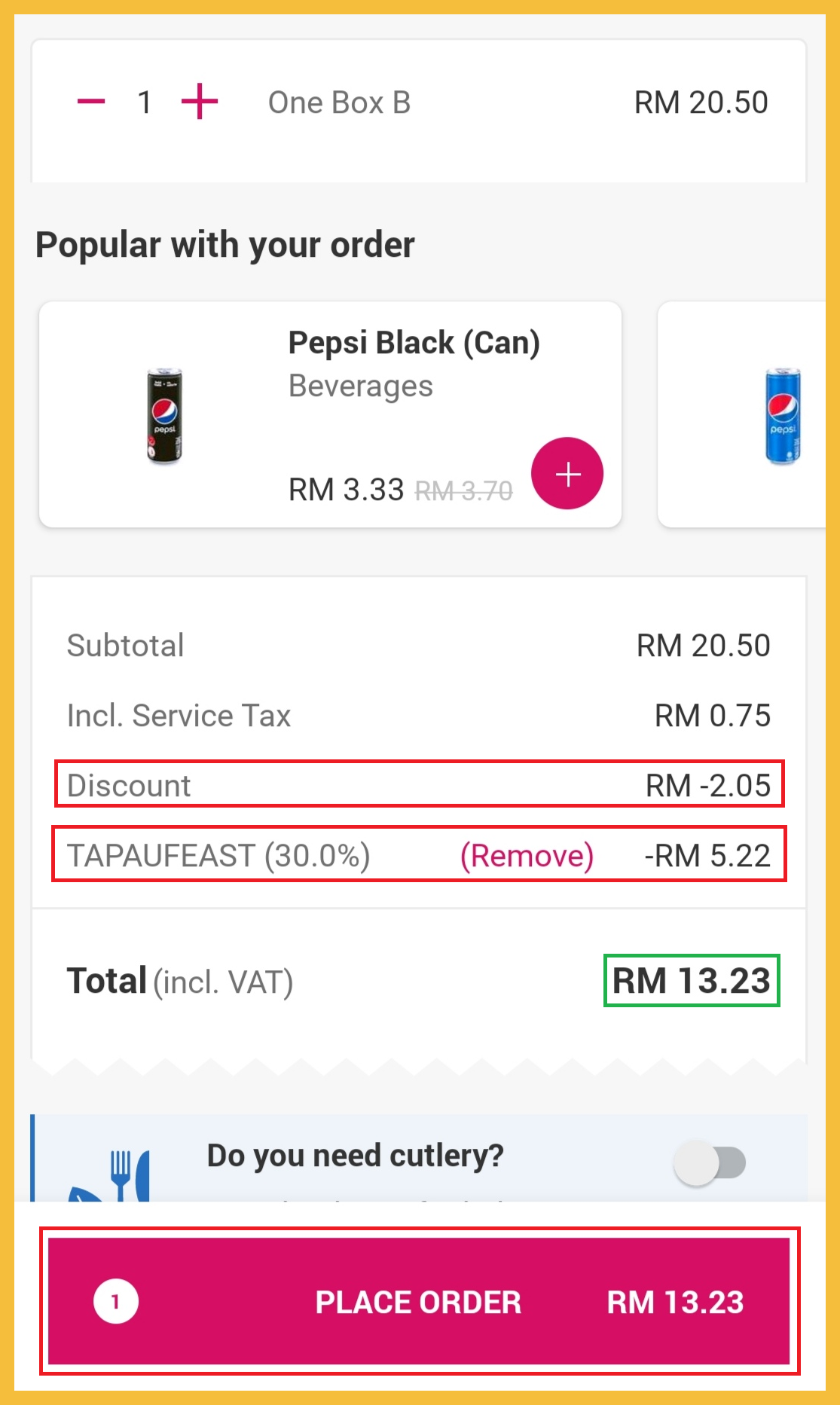Enable the cutlery switch
The width and height of the screenshot is (840, 1405).
coord(709,1162)
